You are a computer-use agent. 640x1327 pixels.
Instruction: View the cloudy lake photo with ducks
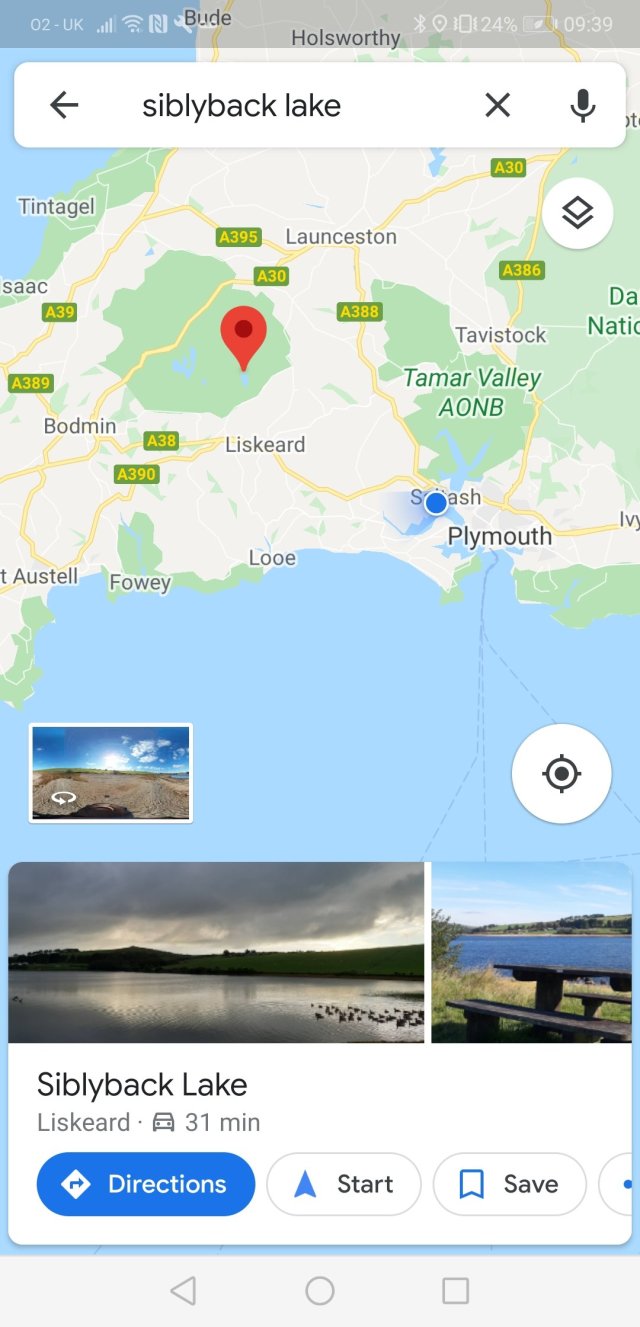tap(216, 952)
